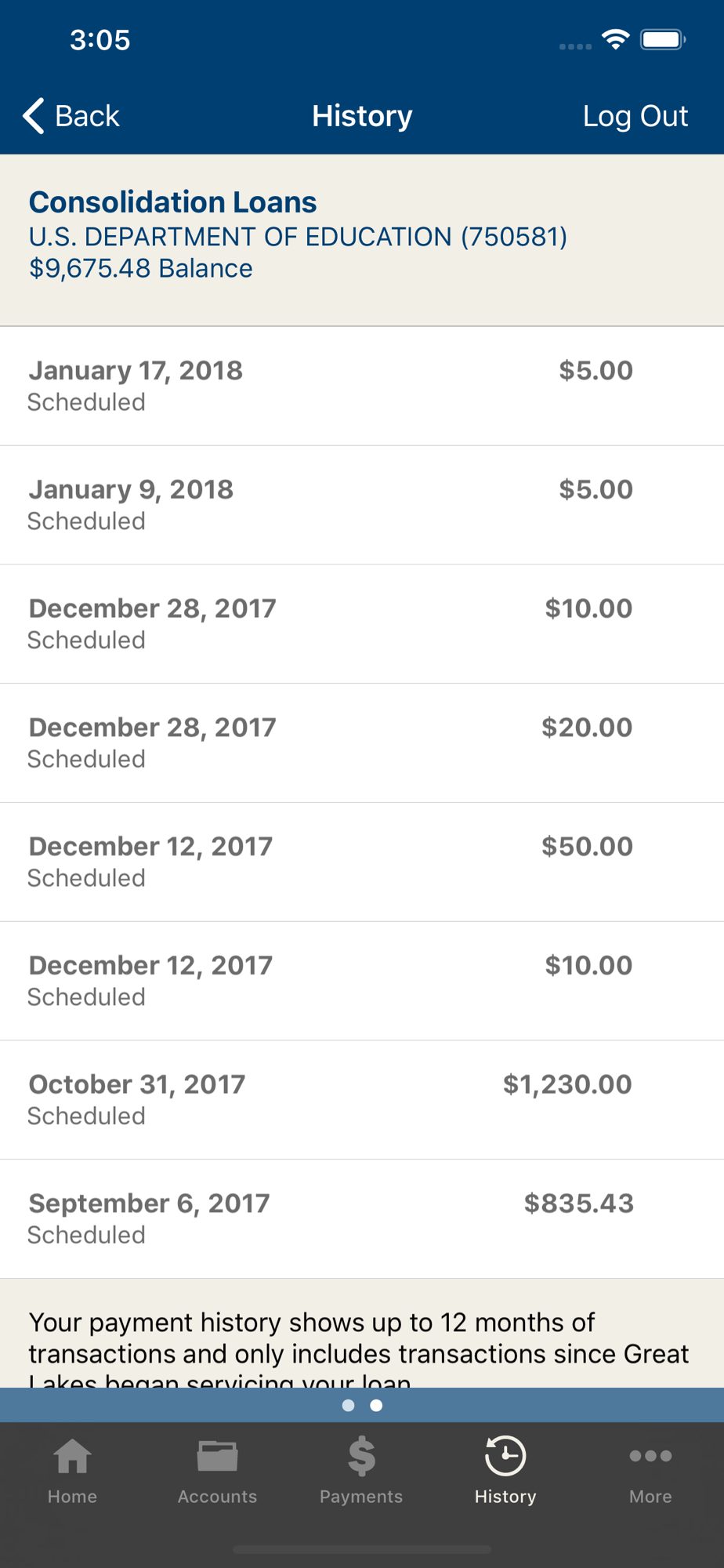This screenshot has height=1568, width=724.
Task: Open the More tab
Action: [x=650, y=1472]
